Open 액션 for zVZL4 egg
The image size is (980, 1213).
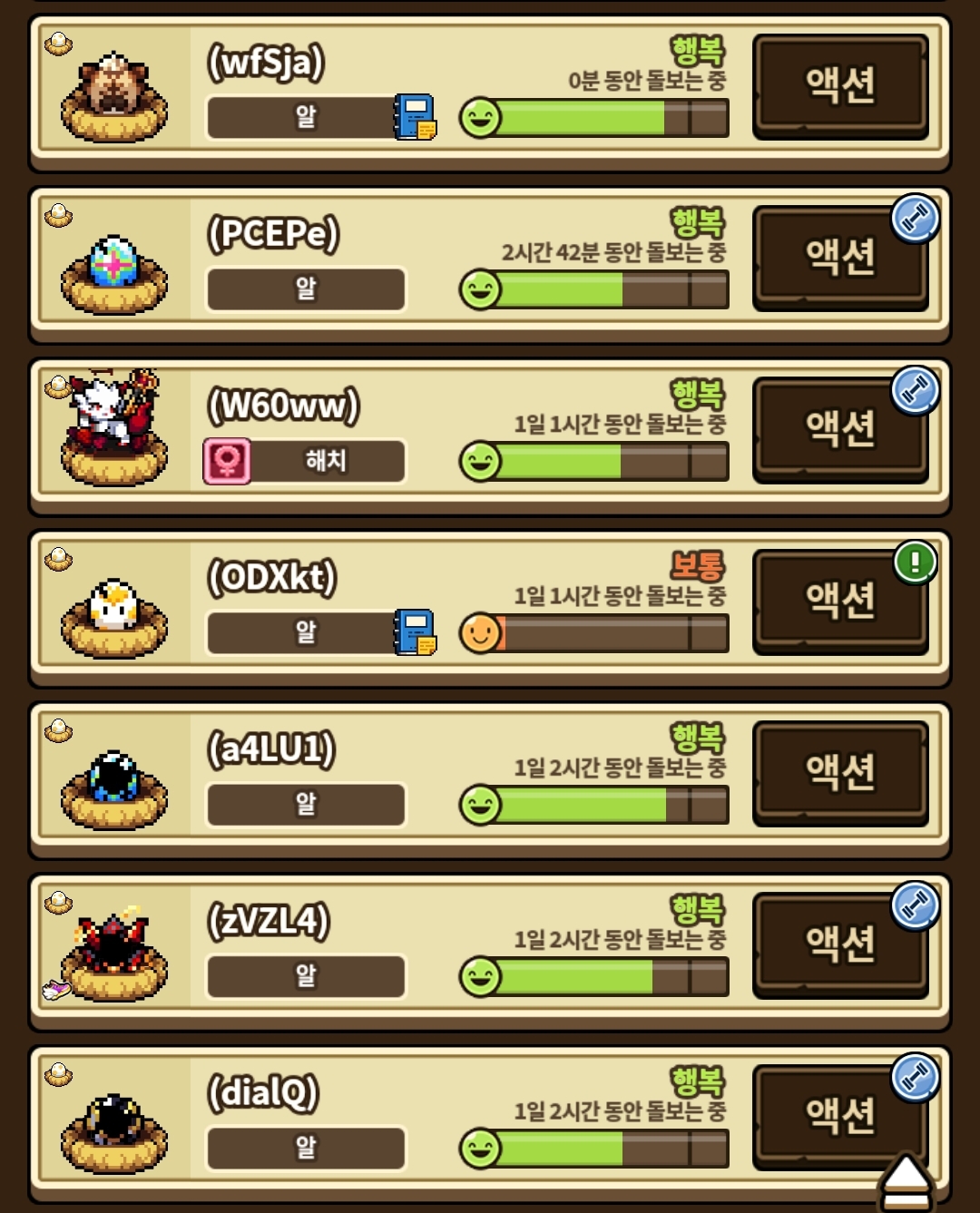point(839,944)
